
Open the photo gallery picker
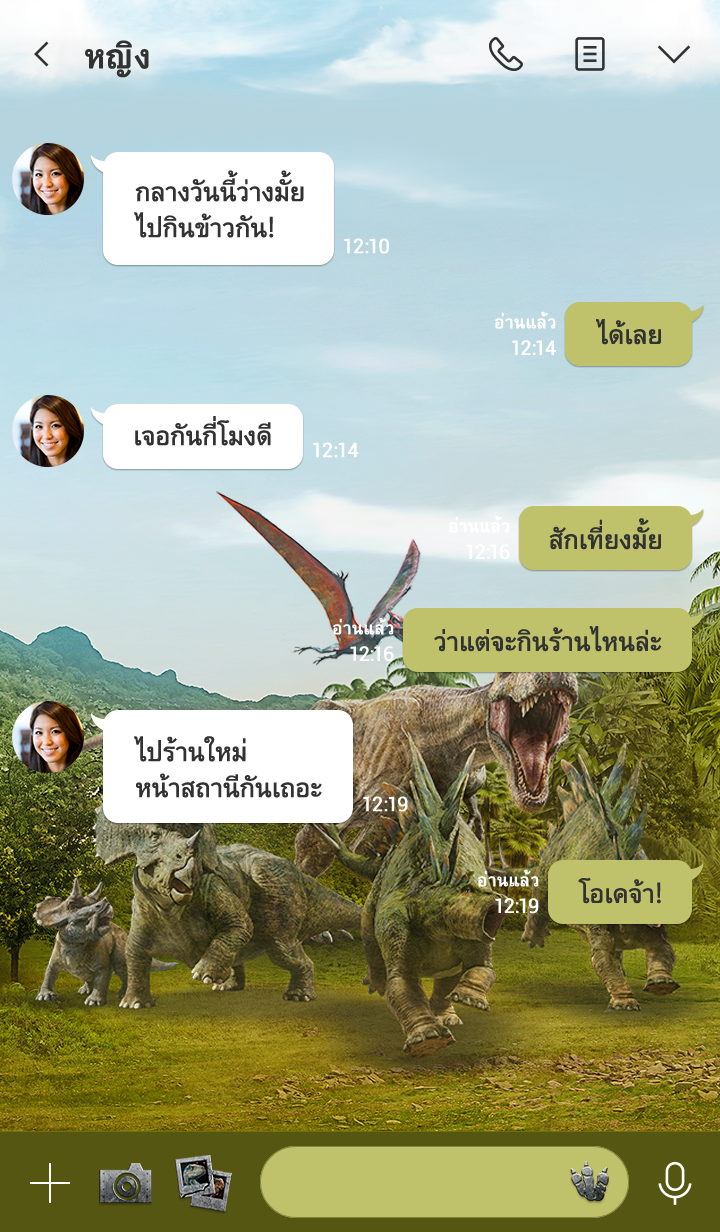click(203, 1181)
